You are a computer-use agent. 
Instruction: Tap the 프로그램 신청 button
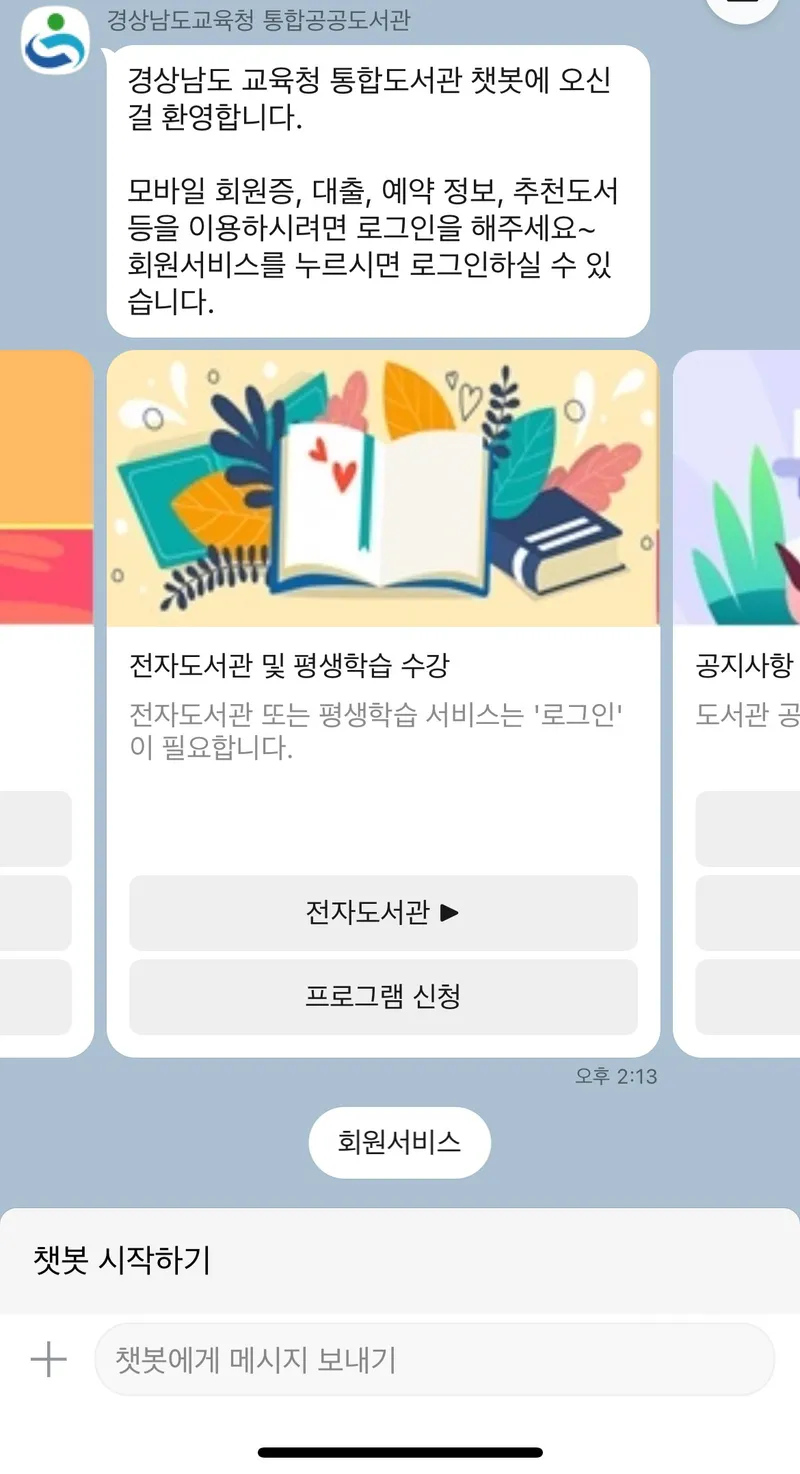(383, 997)
